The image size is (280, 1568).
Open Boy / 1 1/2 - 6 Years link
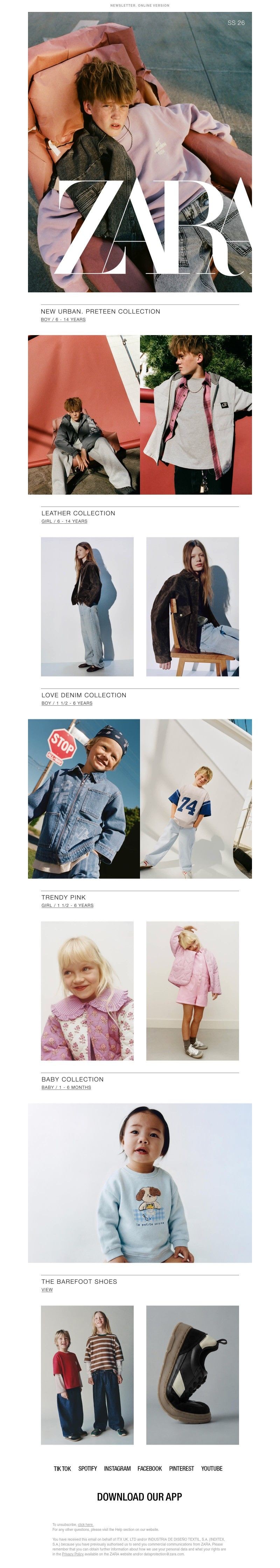[67, 703]
